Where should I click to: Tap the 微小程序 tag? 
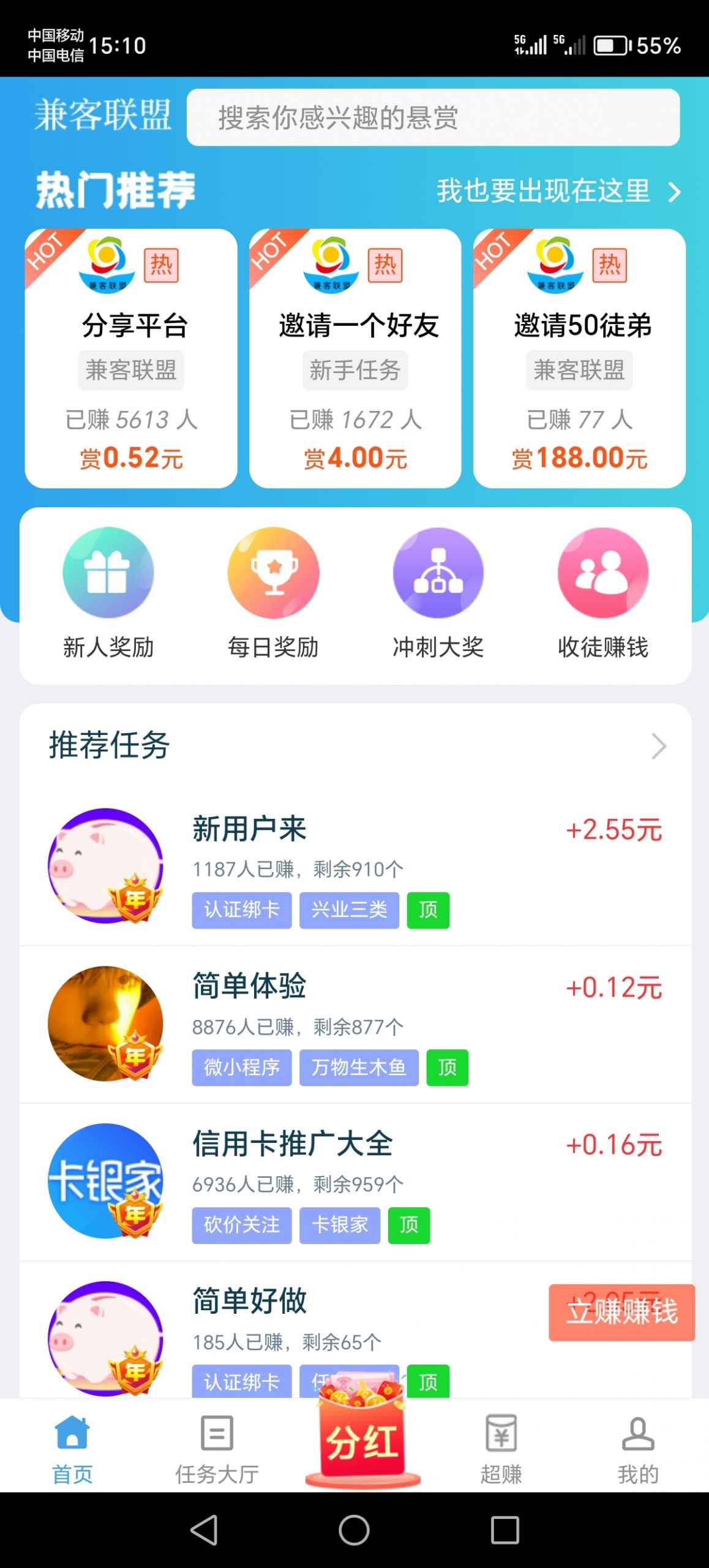coord(241,1068)
